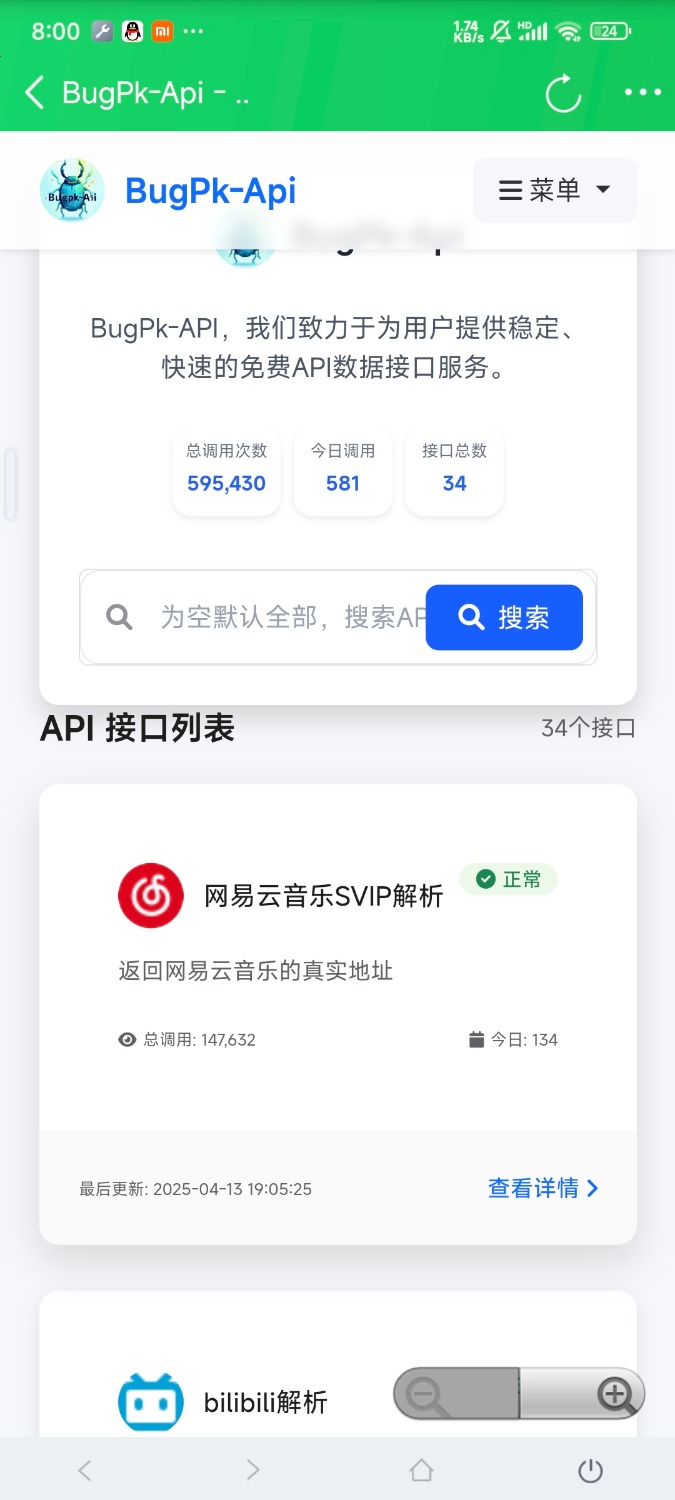Open the three-dot overflow menu
Viewport: 675px width, 1500px height.
642,93
